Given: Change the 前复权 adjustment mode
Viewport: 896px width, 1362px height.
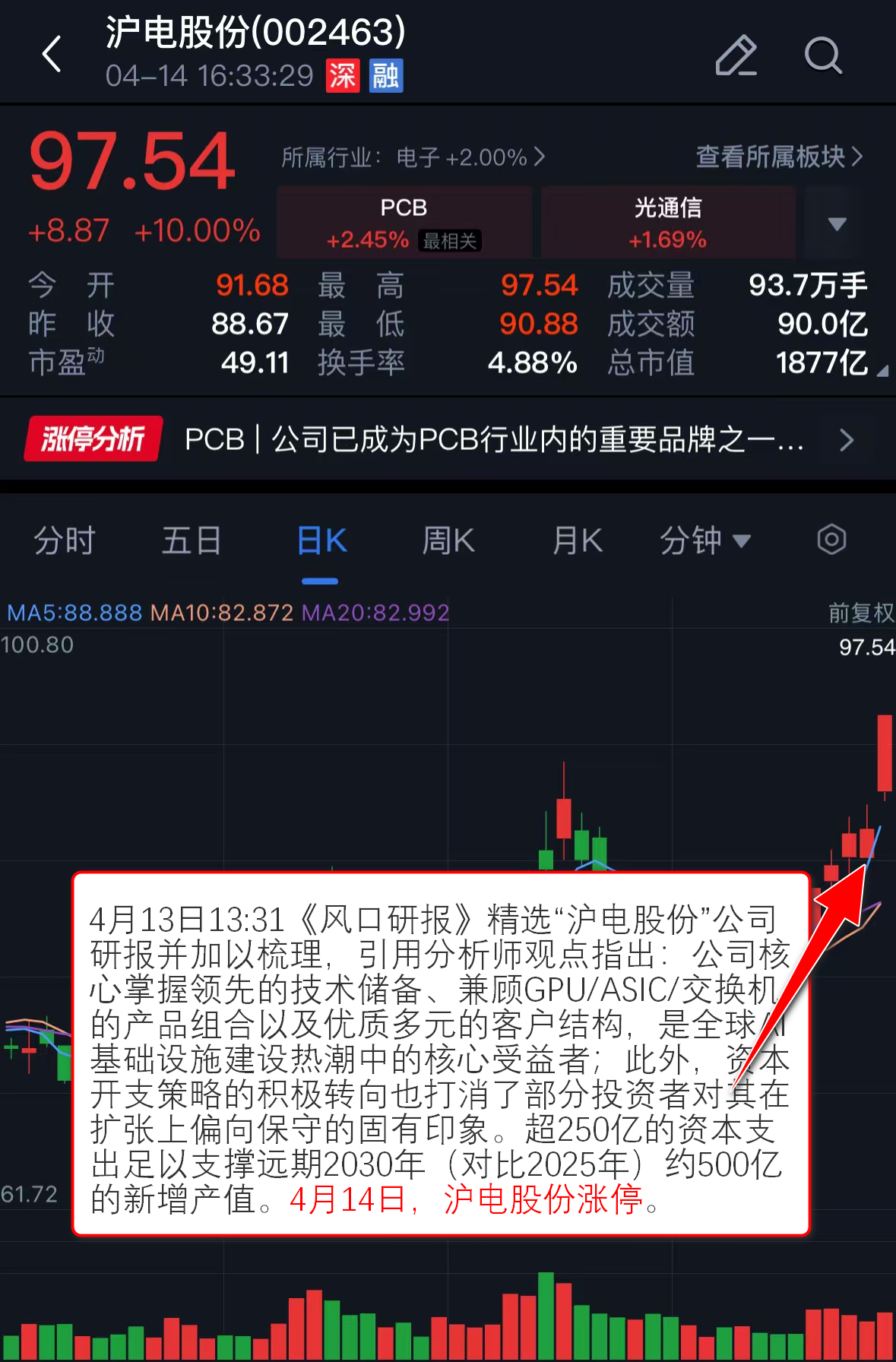Looking at the screenshot, I should [x=860, y=613].
